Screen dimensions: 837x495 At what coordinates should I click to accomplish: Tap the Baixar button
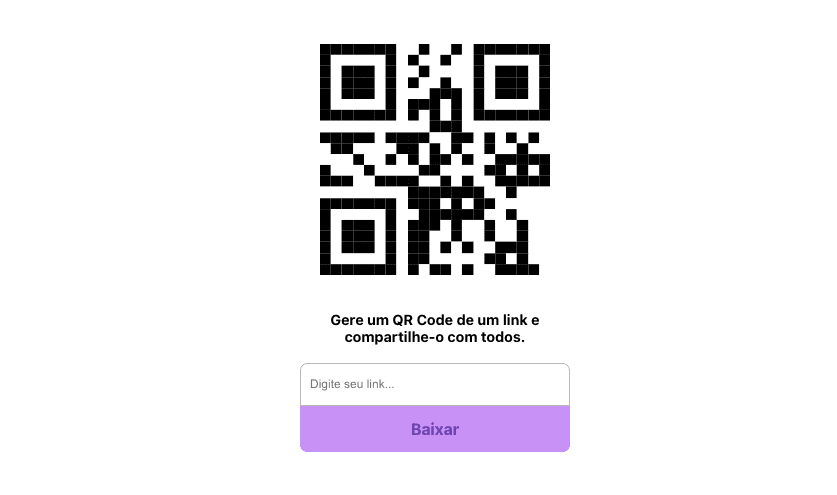coord(434,429)
